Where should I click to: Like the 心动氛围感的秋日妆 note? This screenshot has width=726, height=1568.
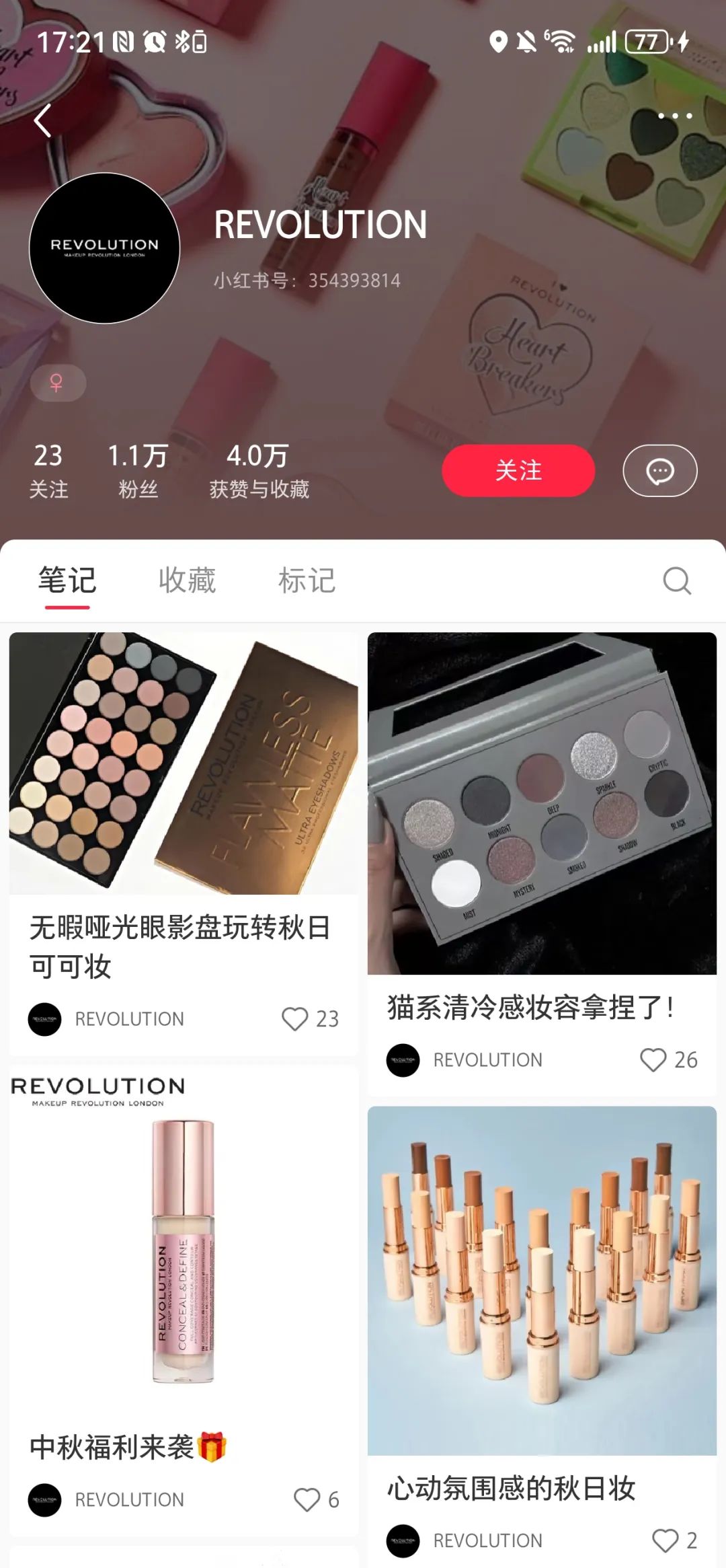[x=665, y=1540]
